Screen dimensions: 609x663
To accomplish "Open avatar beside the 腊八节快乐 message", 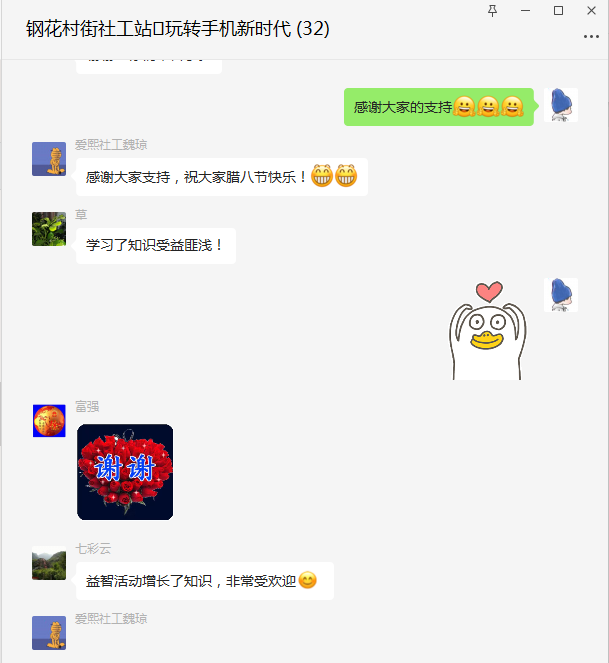I will click(49, 159).
